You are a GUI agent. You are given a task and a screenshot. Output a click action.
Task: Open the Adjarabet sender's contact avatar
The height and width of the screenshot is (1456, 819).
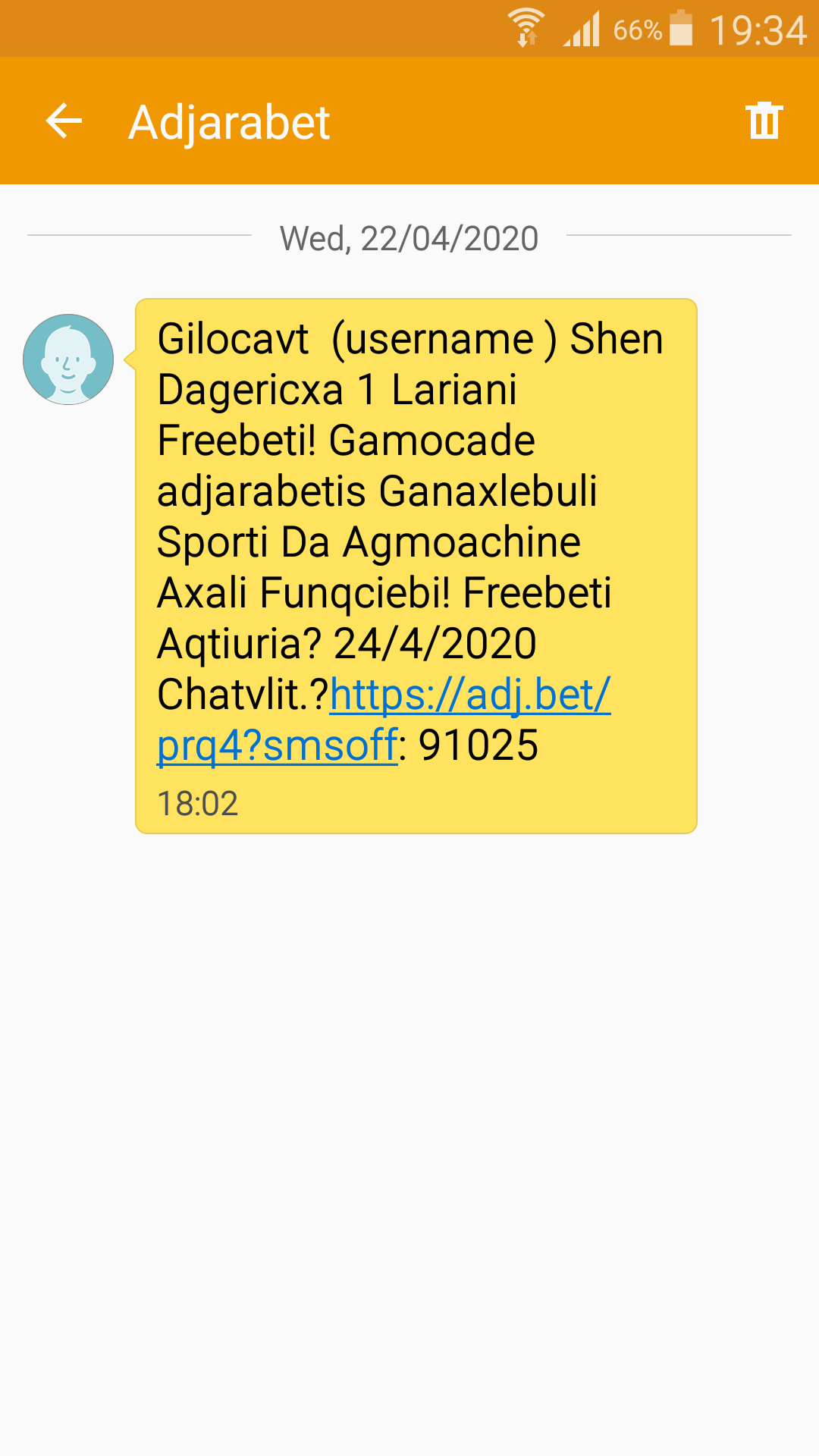point(68,359)
